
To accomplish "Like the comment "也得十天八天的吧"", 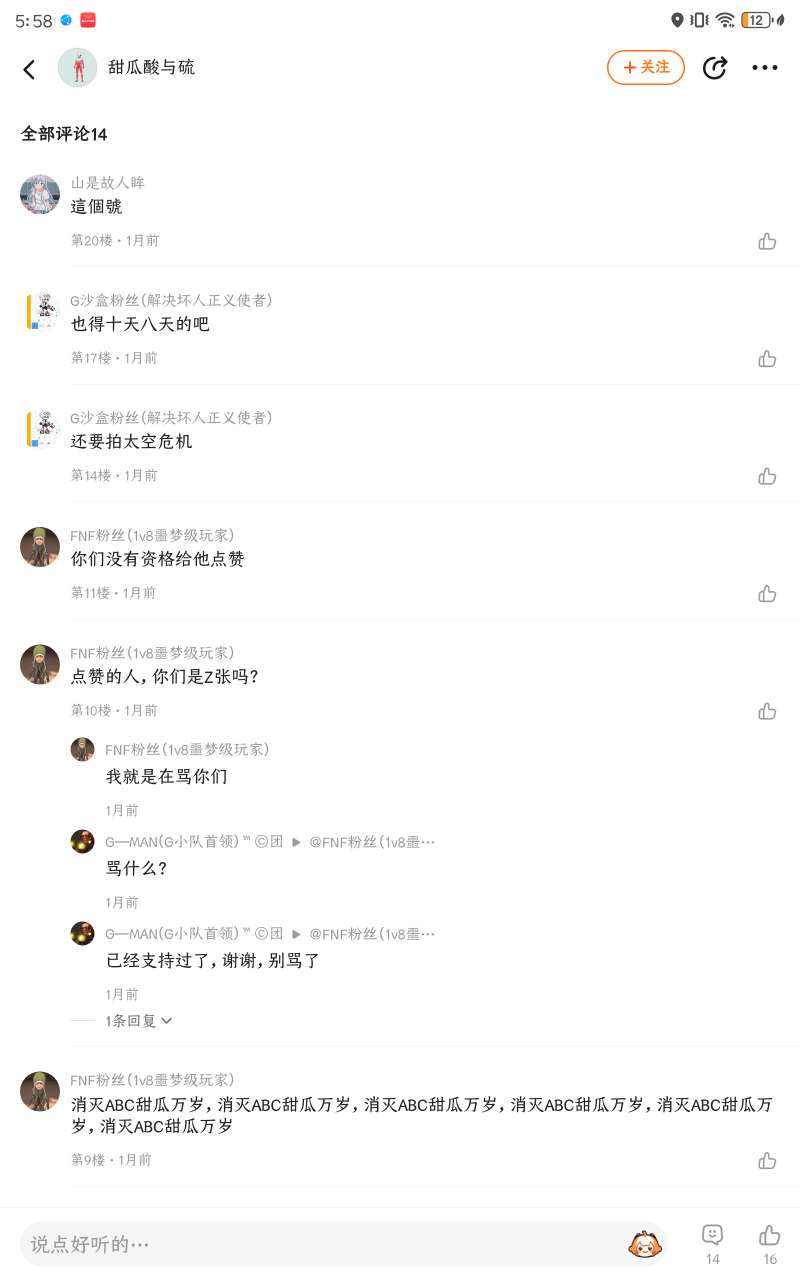I will (767, 358).
